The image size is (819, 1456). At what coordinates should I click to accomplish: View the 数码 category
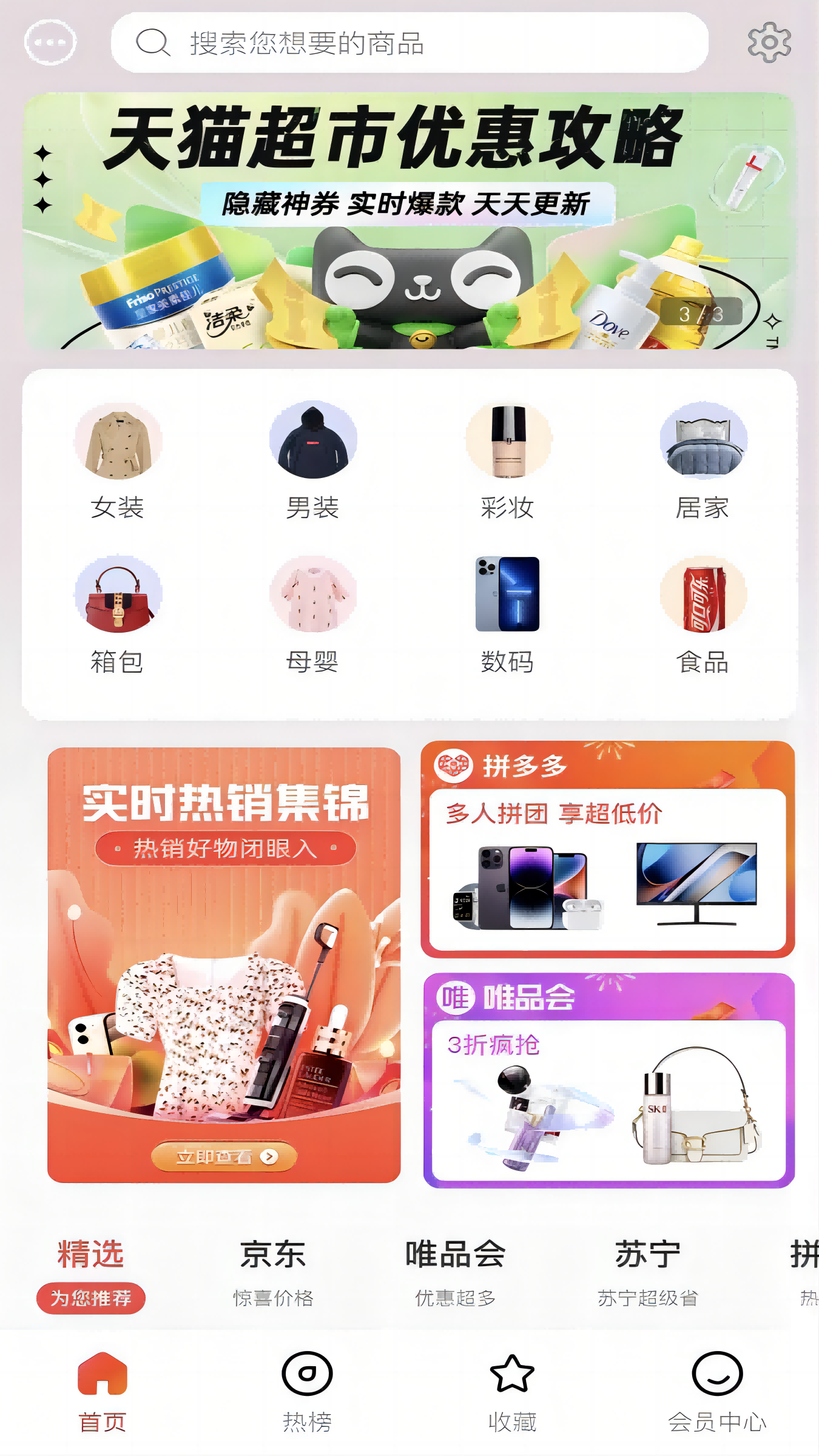click(x=507, y=614)
